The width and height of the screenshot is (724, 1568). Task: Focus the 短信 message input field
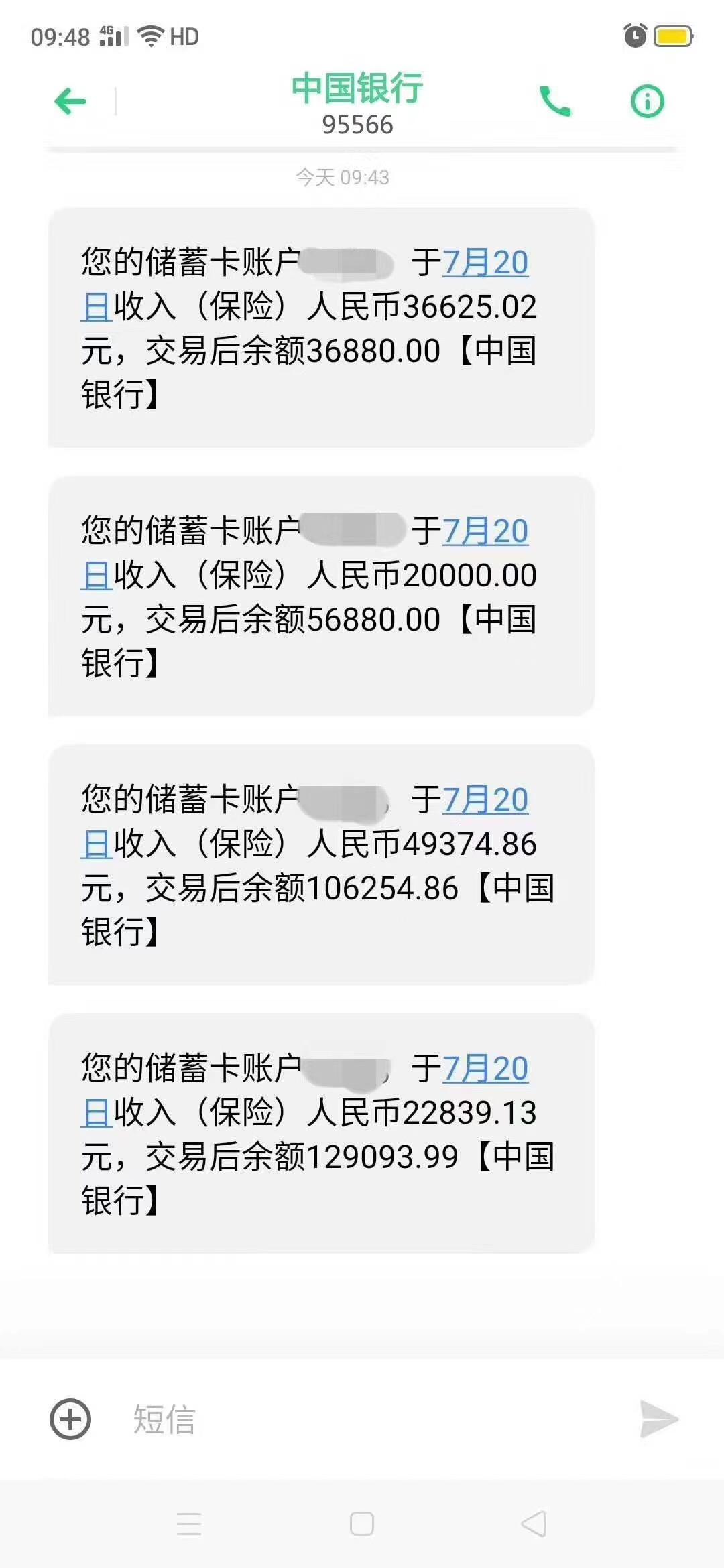tap(362, 1419)
